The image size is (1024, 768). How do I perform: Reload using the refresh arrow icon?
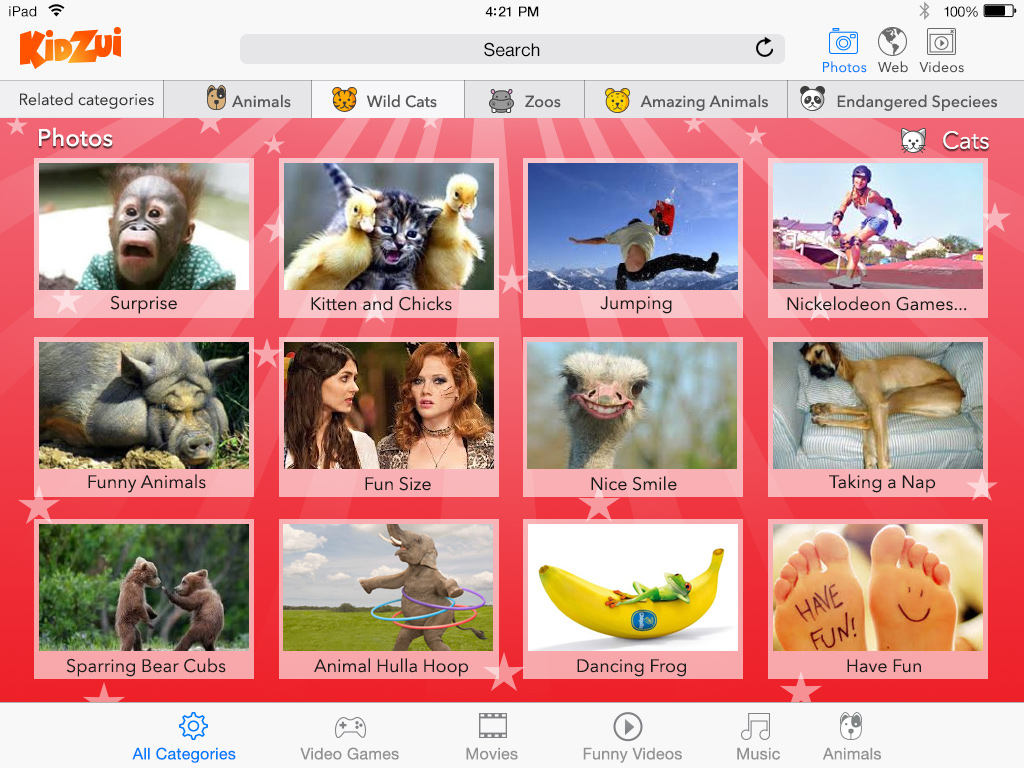[764, 48]
